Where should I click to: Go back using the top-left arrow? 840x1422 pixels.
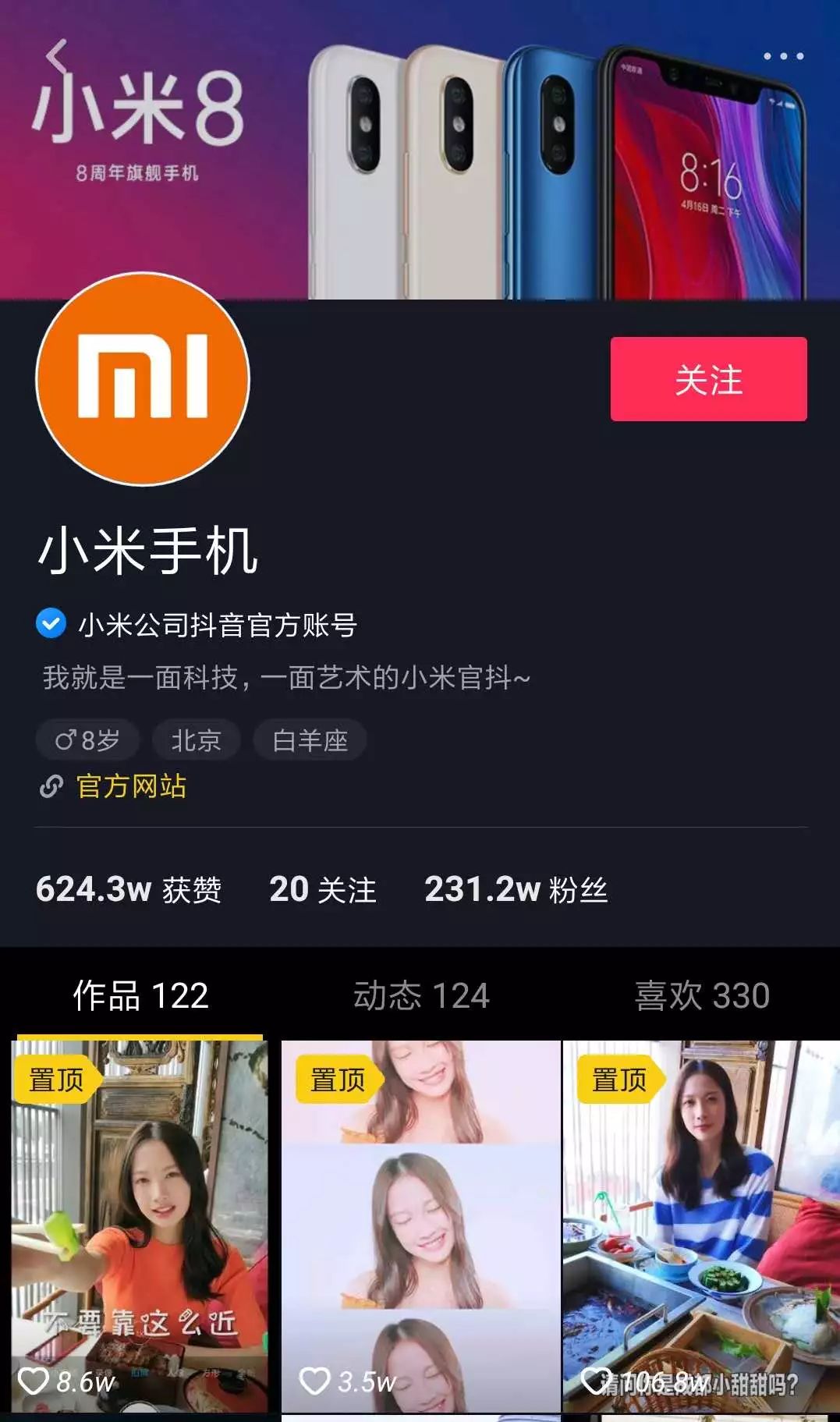pyautogui.click(x=56, y=56)
